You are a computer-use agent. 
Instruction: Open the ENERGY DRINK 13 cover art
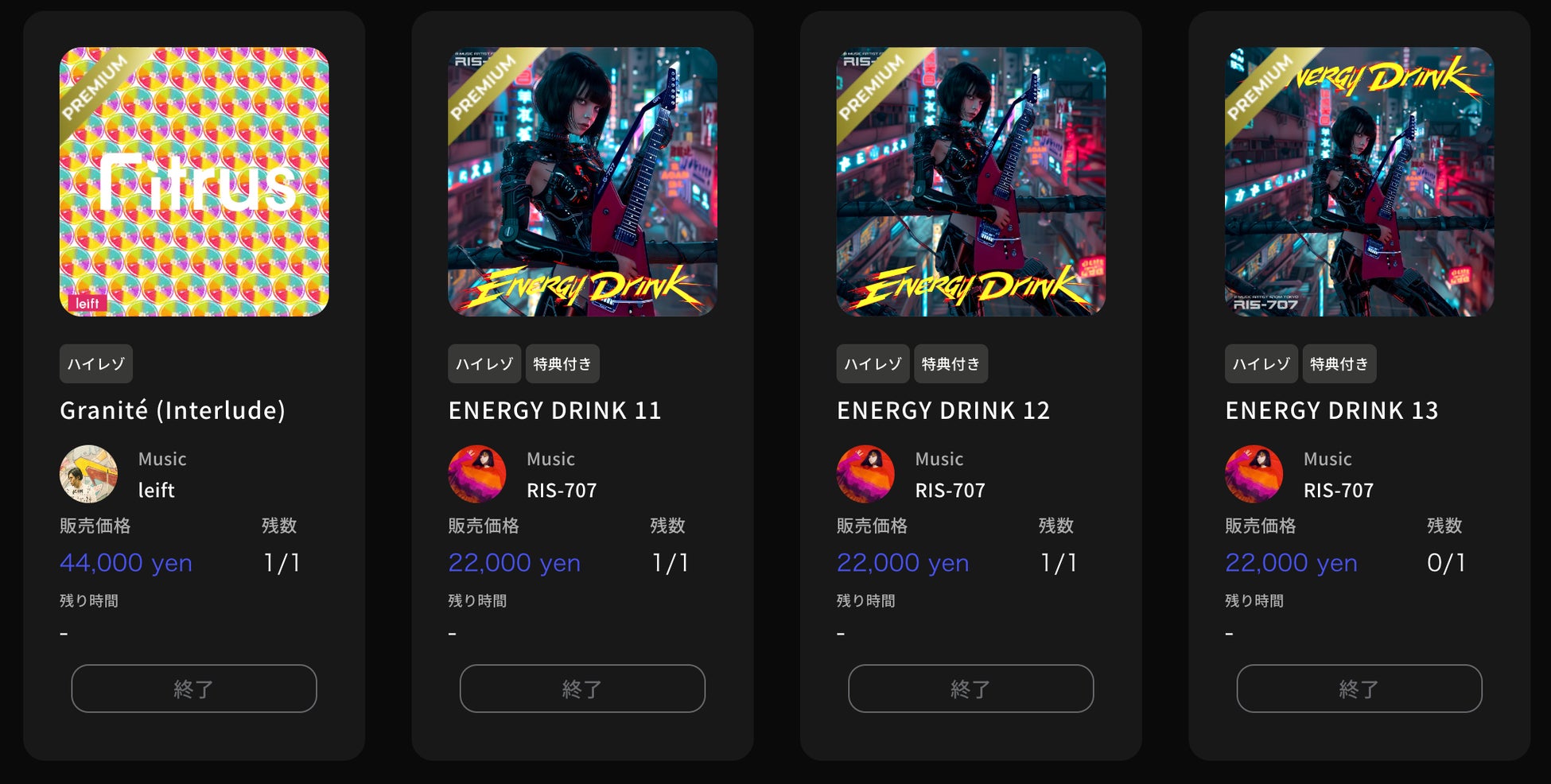point(1359,181)
